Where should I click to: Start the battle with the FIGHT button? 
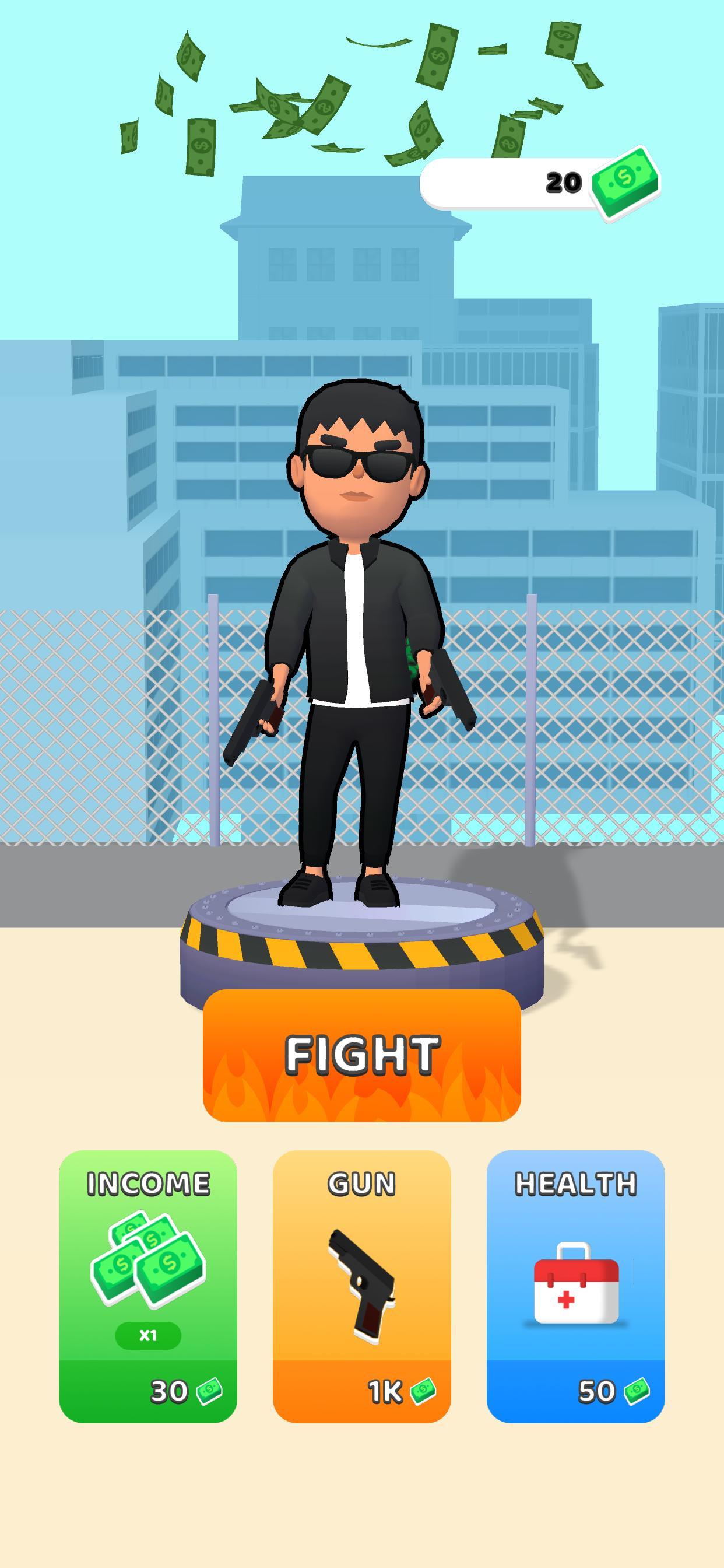coord(361,1055)
